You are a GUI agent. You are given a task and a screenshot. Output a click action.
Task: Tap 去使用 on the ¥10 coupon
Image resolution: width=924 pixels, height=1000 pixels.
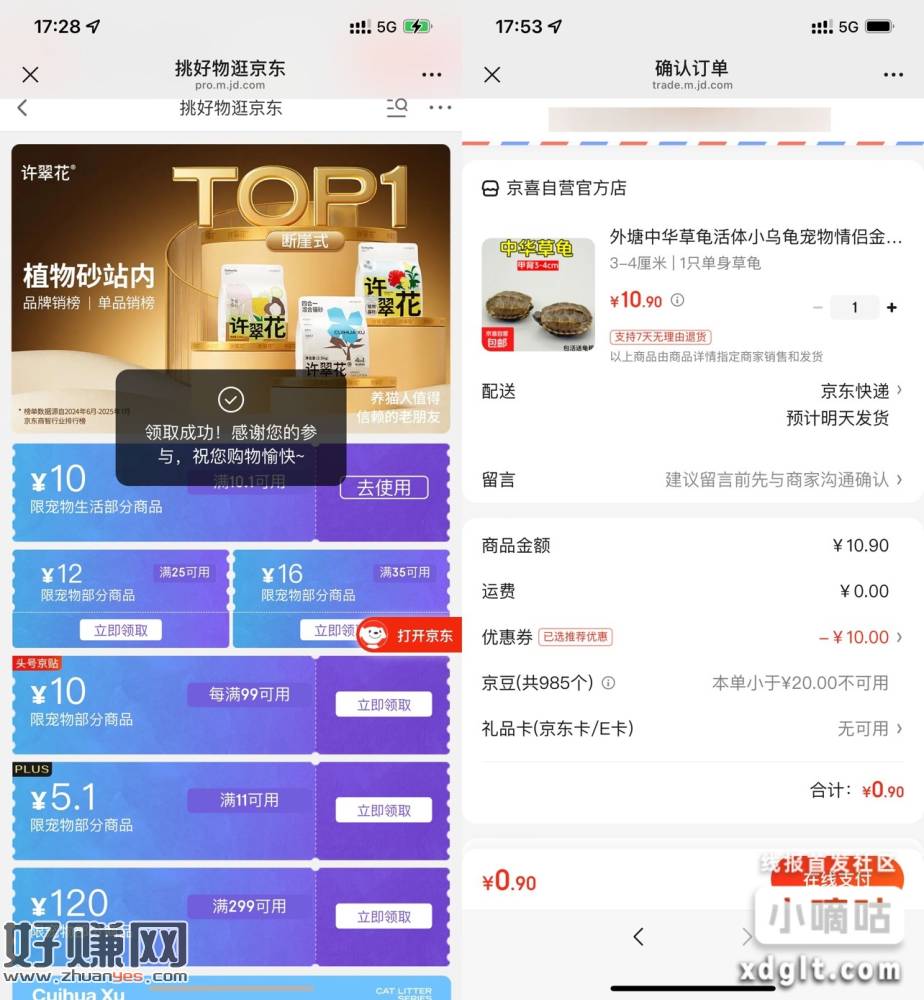(384, 488)
